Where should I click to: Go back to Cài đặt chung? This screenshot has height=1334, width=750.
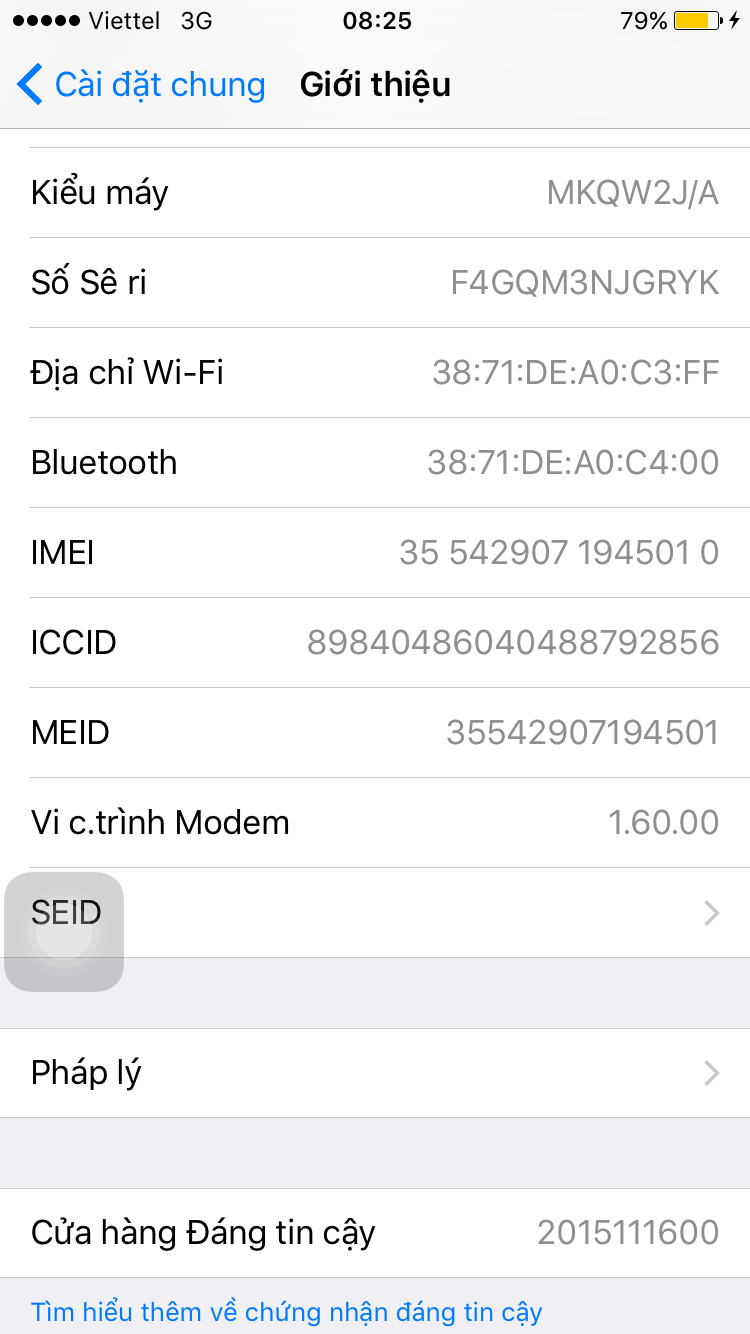[x=141, y=85]
